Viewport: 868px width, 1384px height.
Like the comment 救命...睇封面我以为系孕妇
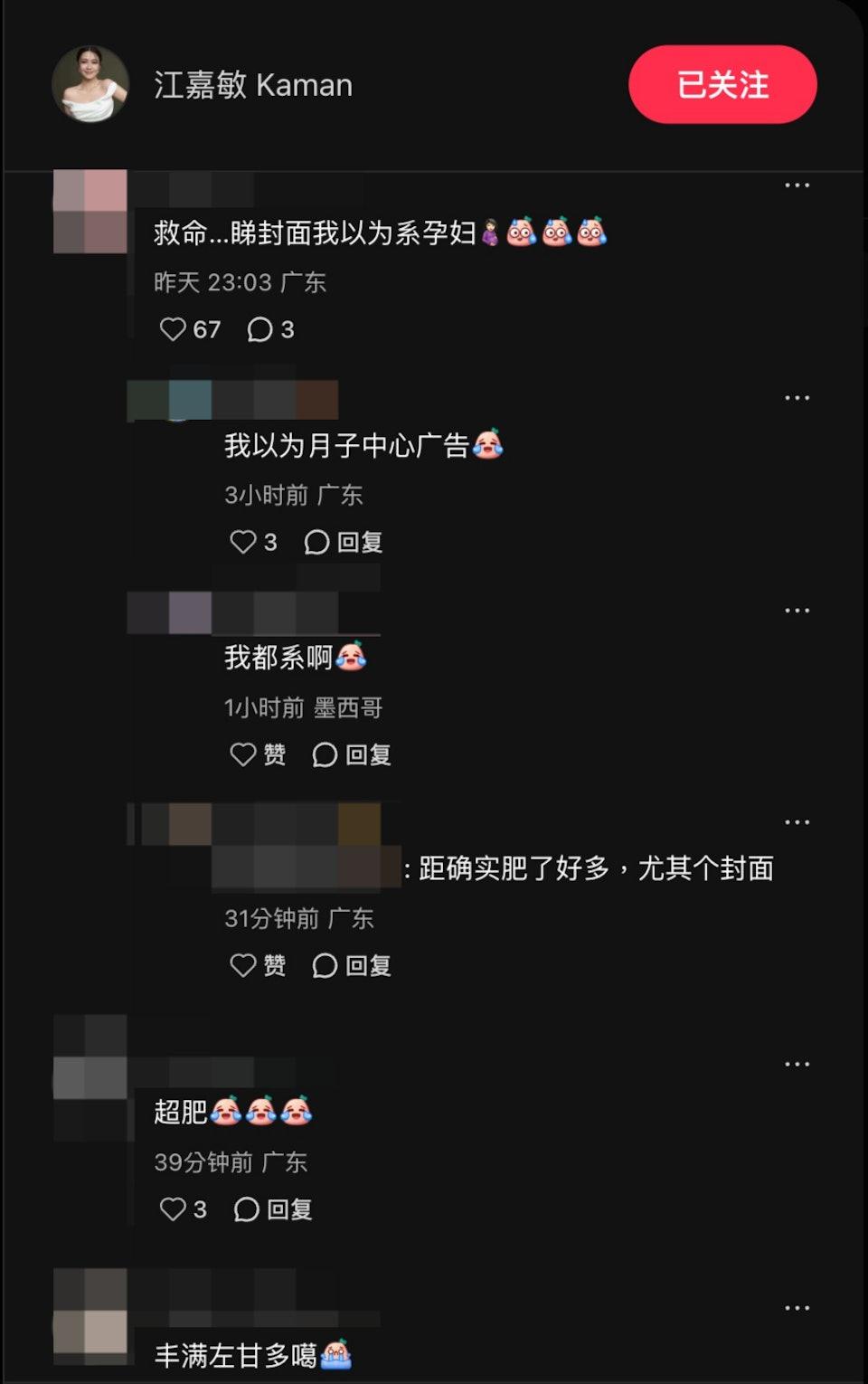click(x=173, y=329)
